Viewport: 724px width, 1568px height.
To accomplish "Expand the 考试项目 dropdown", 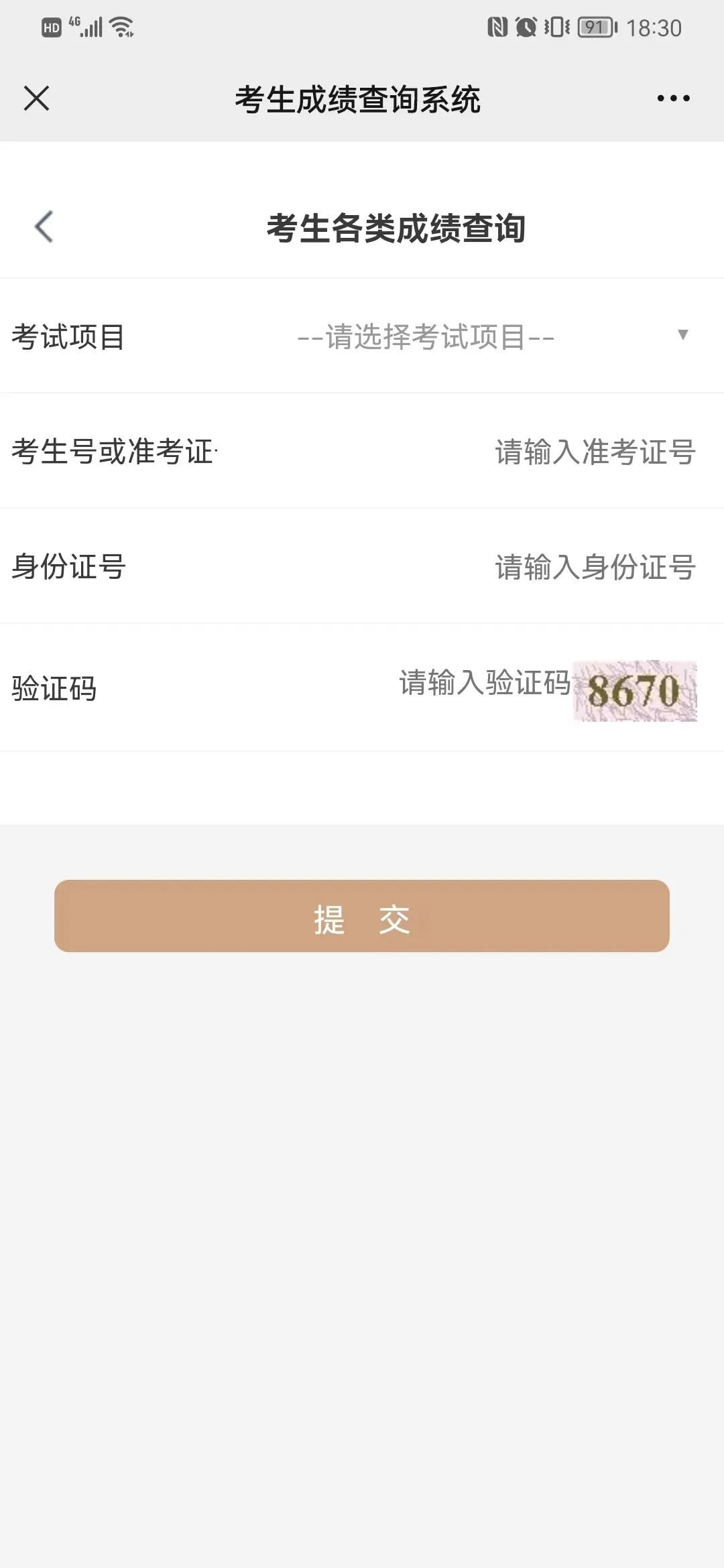I will tap(493, 336).
